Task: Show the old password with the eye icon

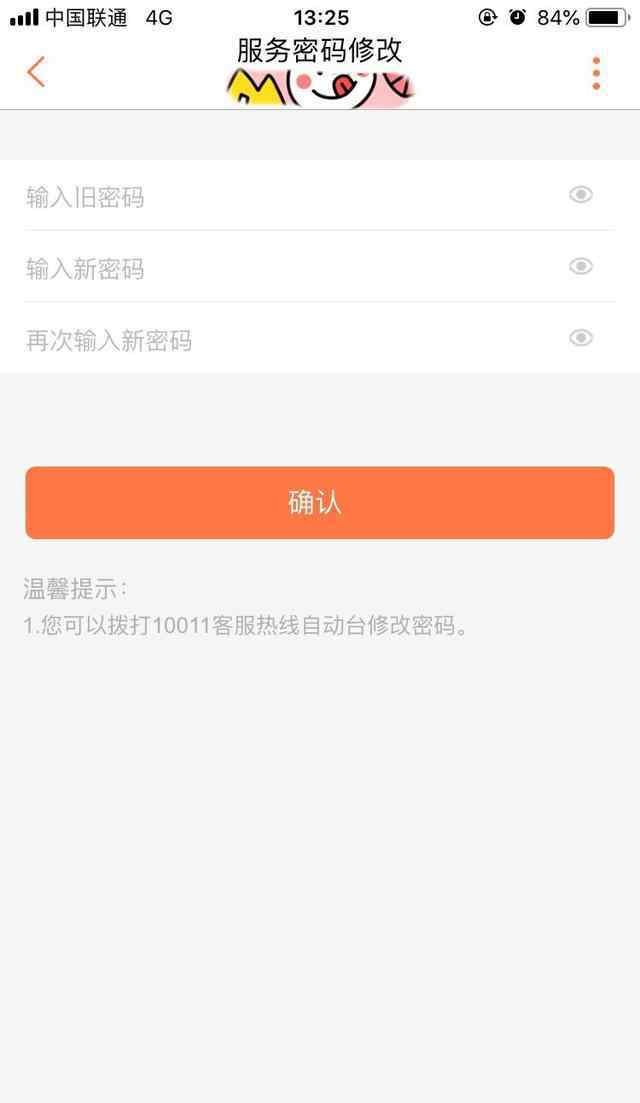Action: pyautogui.click(x=581, y=195)
